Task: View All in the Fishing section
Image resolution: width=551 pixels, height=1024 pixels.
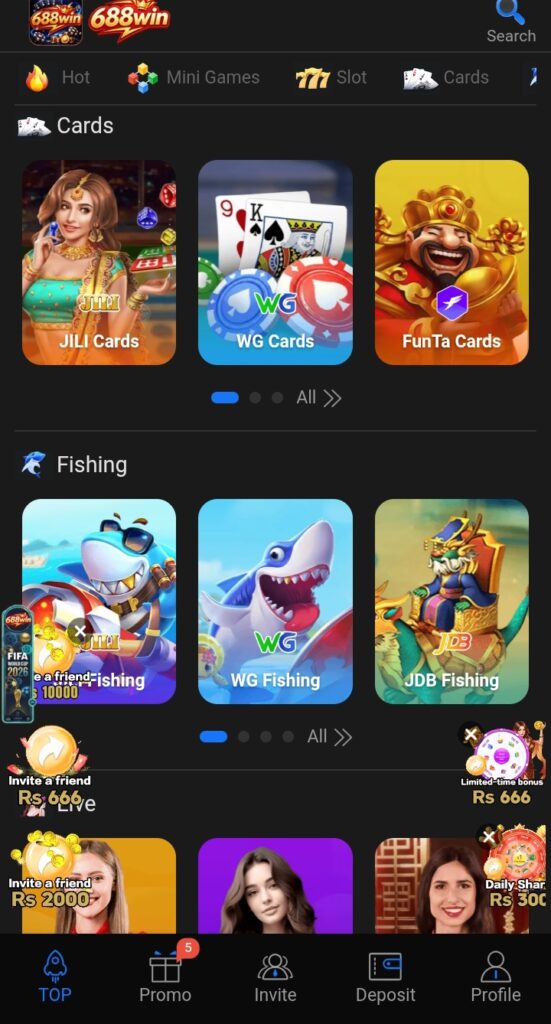Action: pyautogui.click(x=330, y=737)
